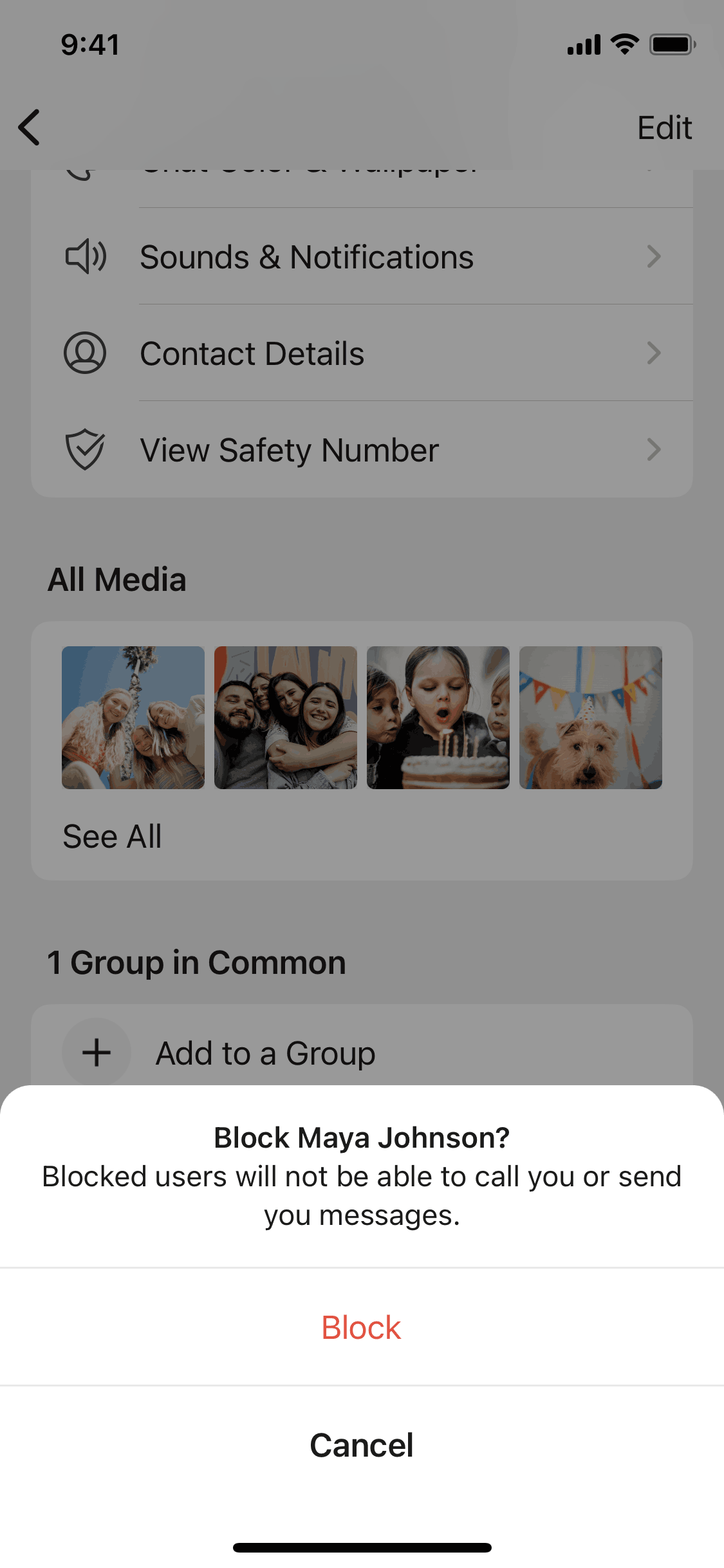
Task: Open the group hug photo
Action: click(x=286, y=718)
